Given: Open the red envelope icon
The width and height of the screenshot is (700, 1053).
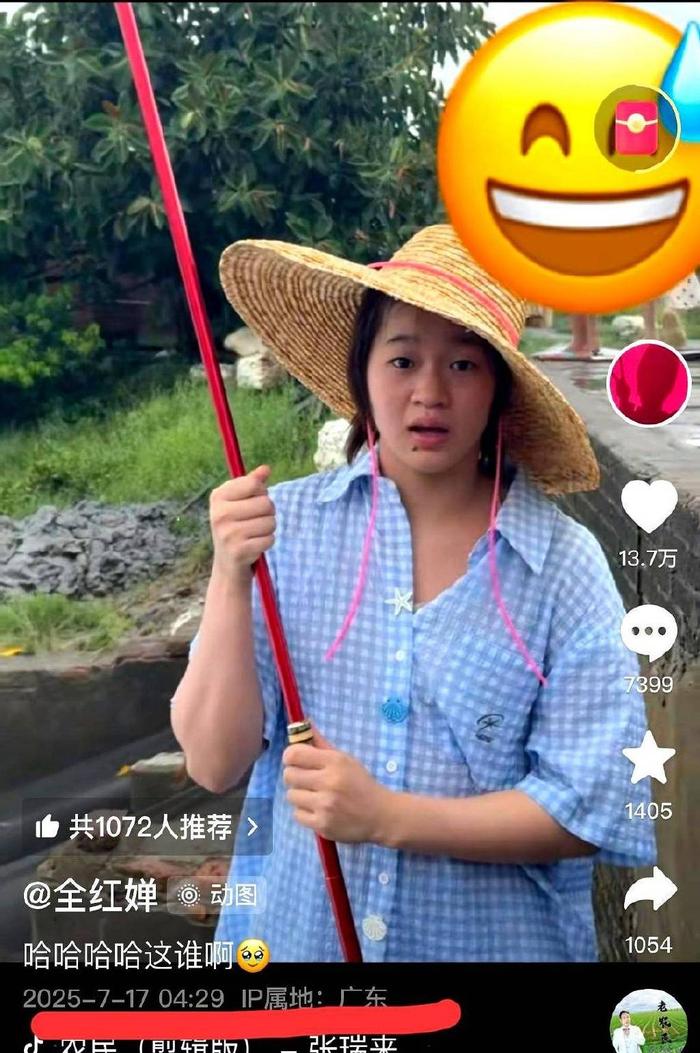Looking at the screenshot, I should [636, 128].
